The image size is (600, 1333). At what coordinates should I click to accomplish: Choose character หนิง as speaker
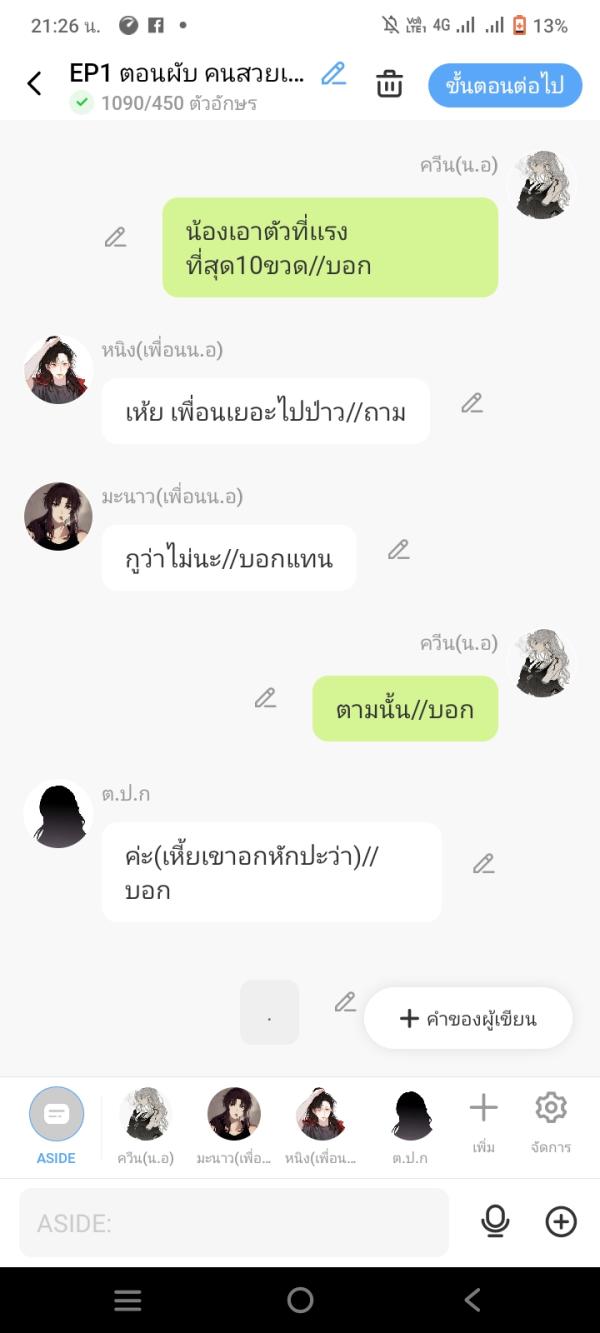pyautogui.click(x=322, y=1126)
